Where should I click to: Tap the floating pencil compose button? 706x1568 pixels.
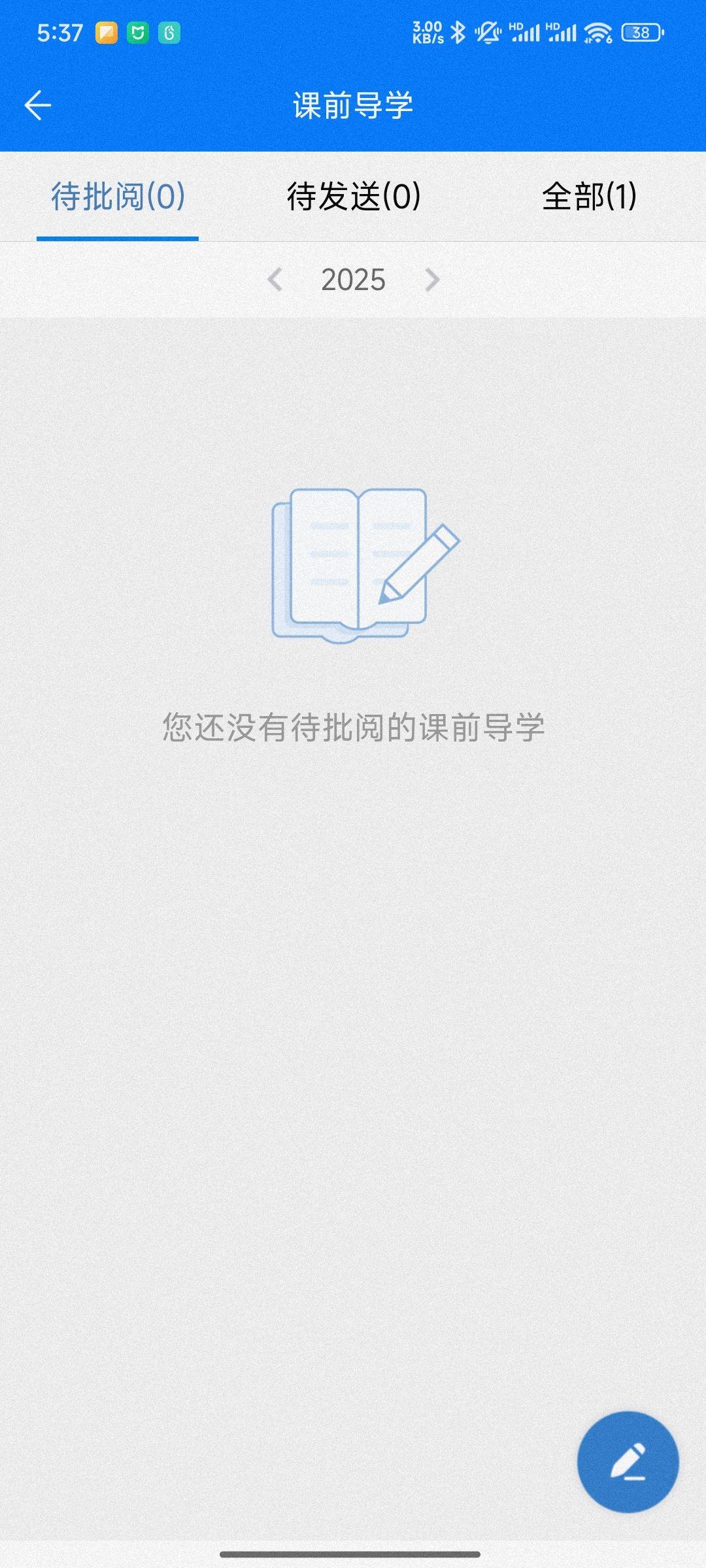[628, 1462]
